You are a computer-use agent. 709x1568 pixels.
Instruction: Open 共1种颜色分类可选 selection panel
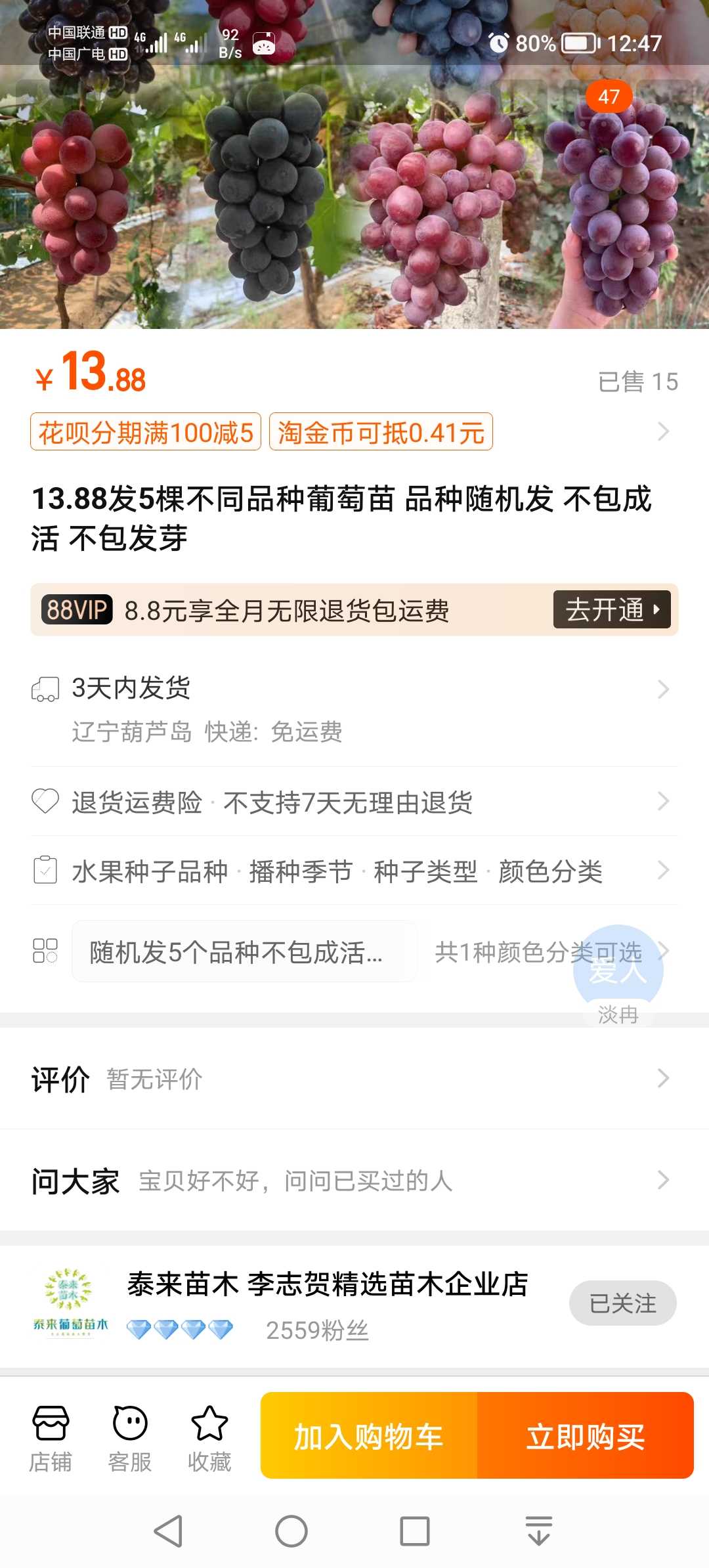538,951
